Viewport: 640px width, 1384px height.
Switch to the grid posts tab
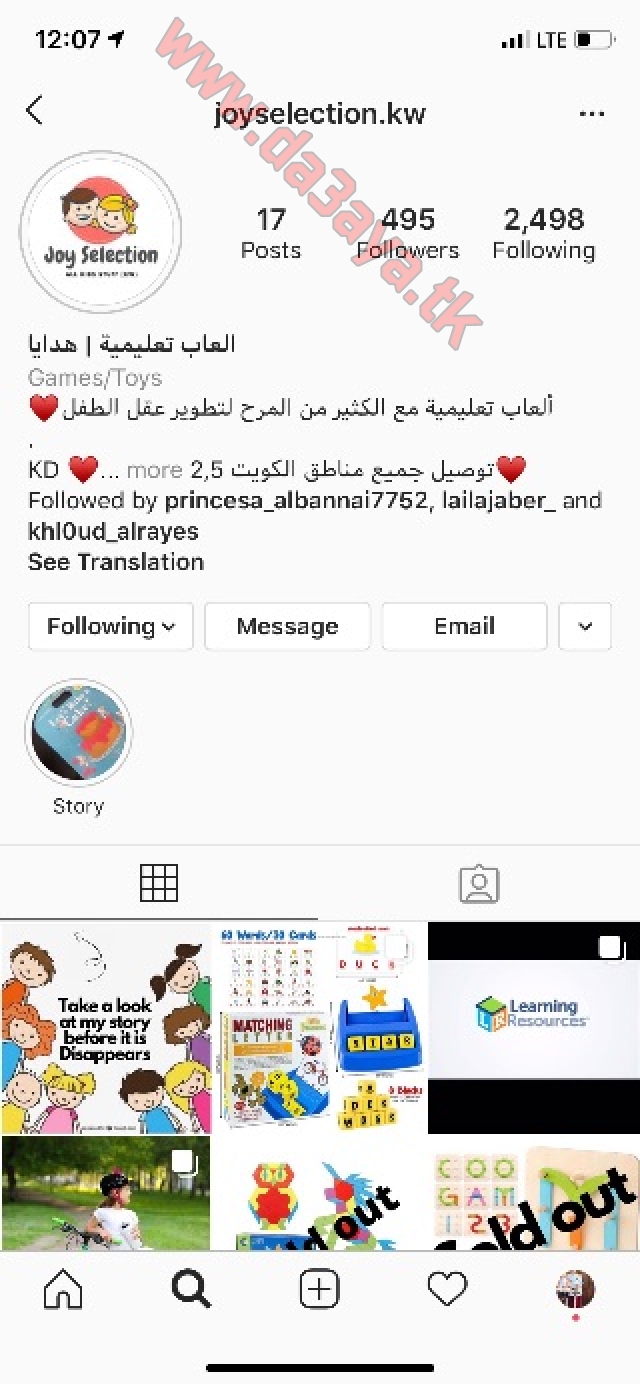tap(159, 883)
